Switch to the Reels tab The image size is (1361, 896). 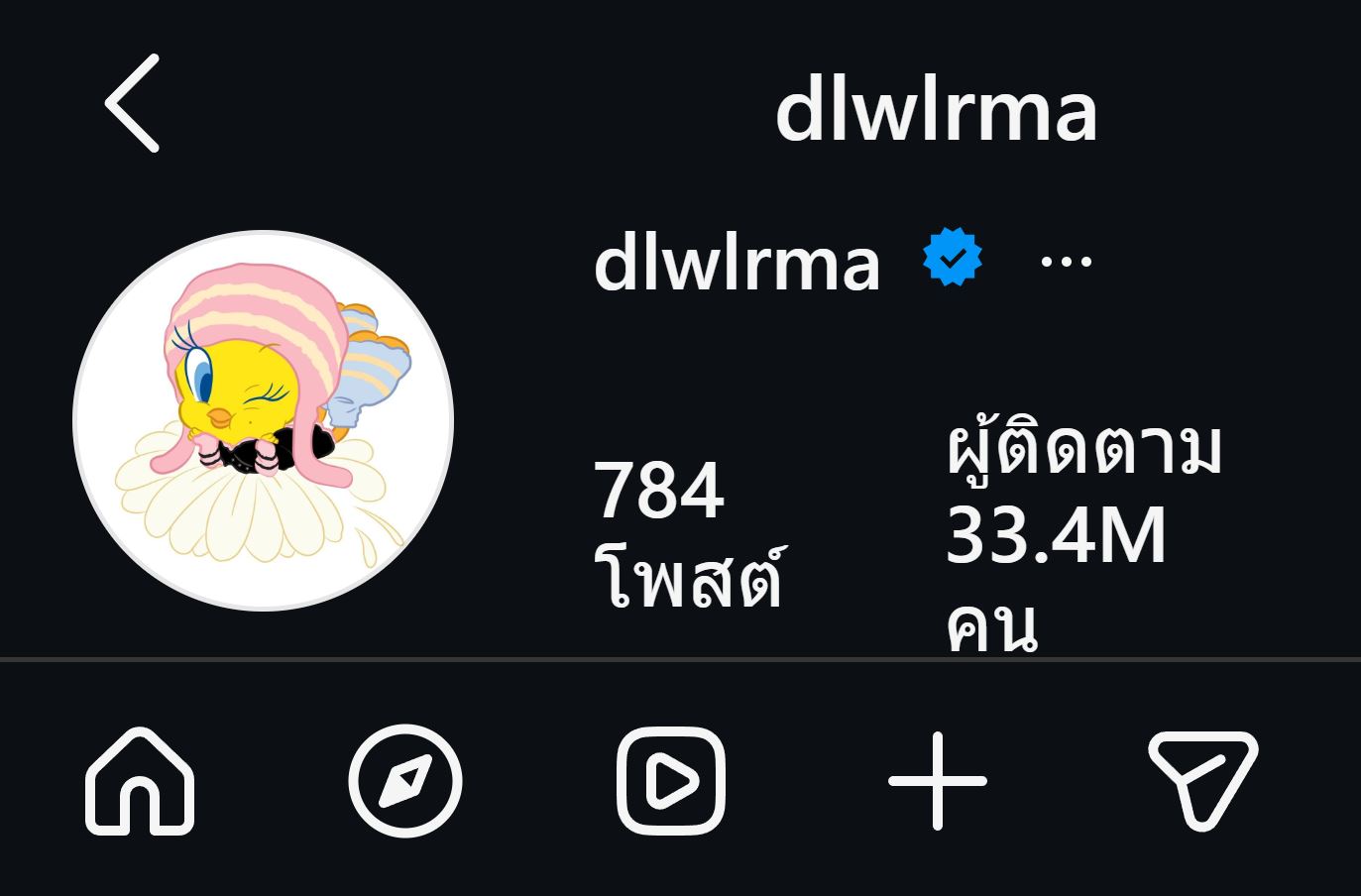[x=671, y=781]
